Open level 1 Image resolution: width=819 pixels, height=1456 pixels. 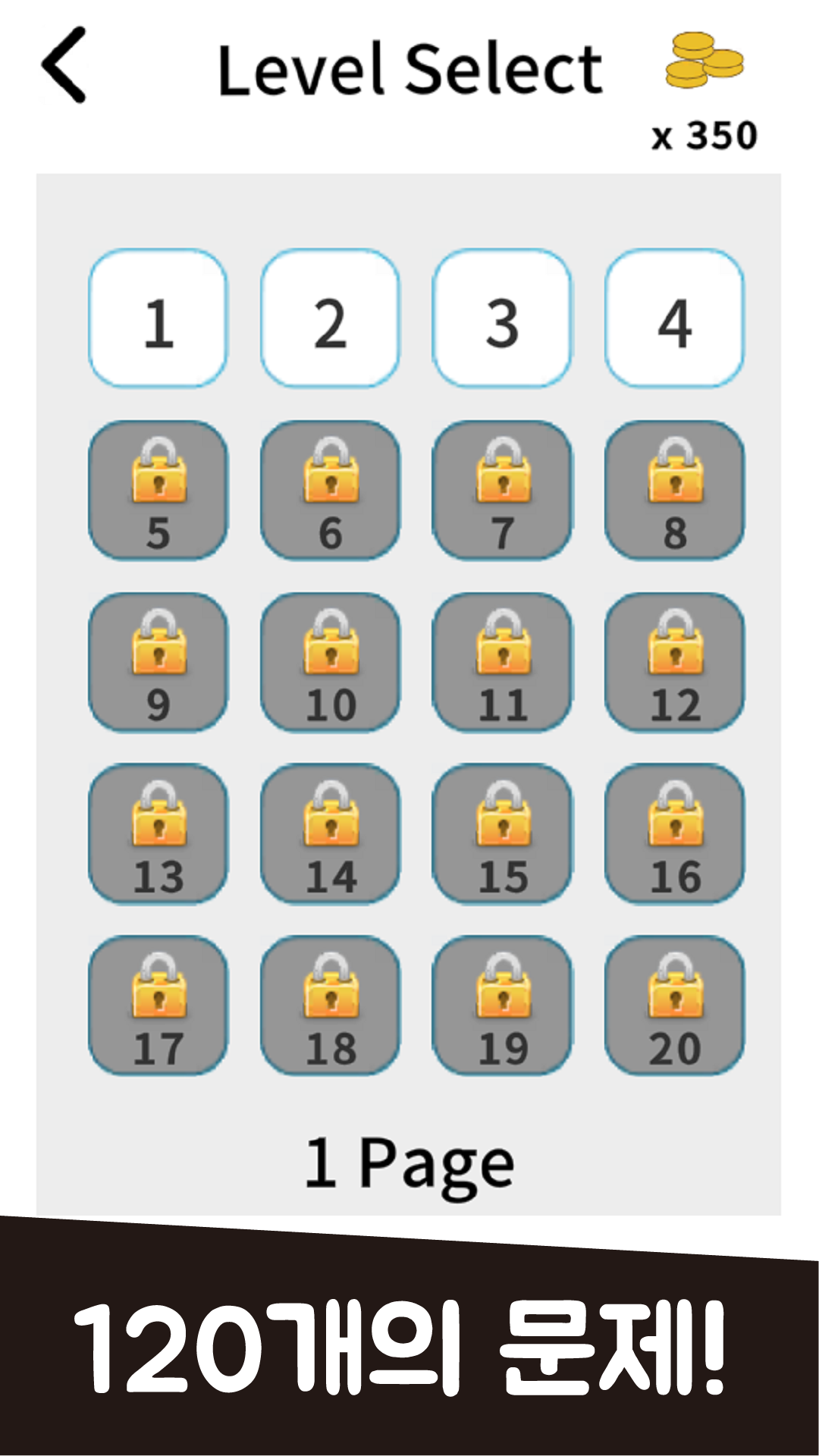(x=158, y=318)
